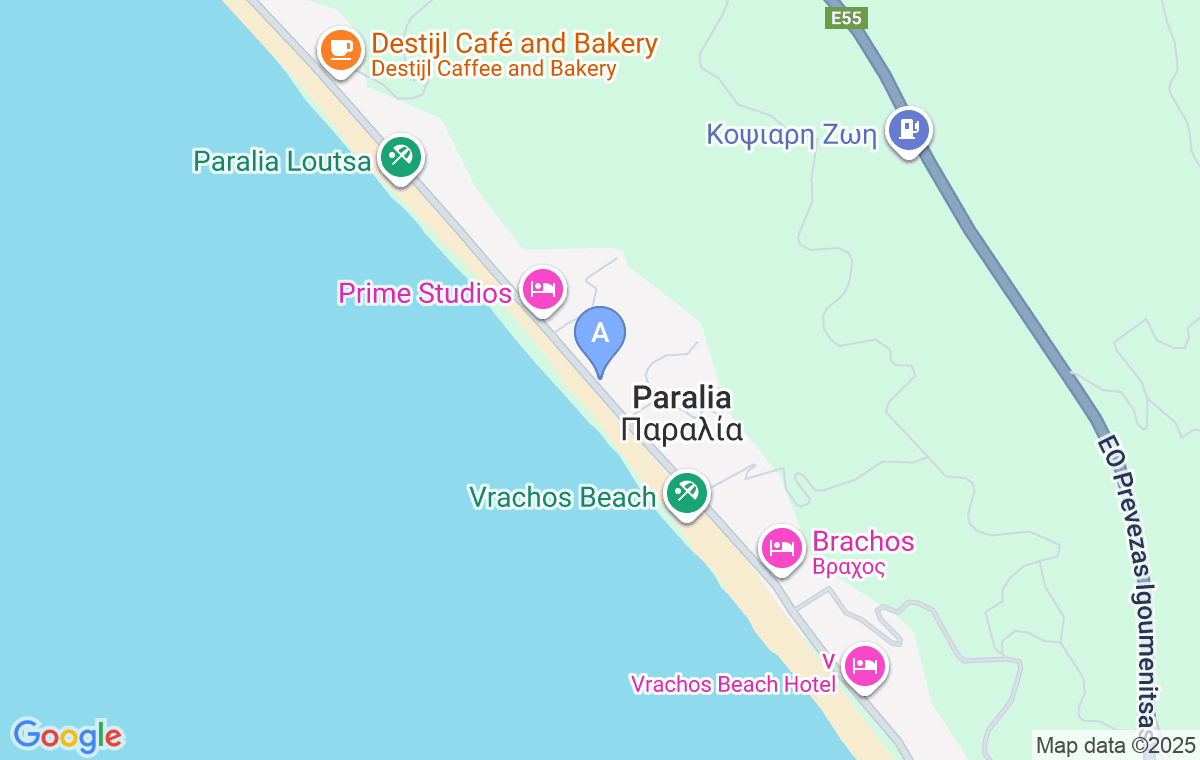Open the Vrachos Beach marker
The width and height of the screenshot is (1200, 760).
(687, 493)
